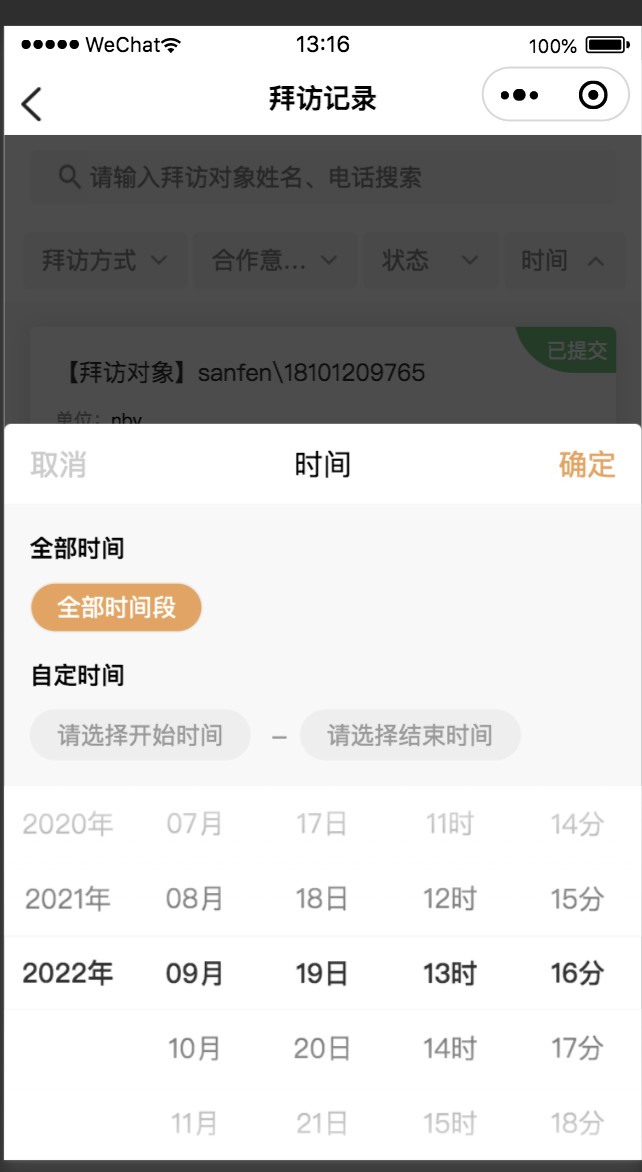Screen dimensions: 642x1172
Task: Go back using the top-left arrow
Action: click(x=32, y=103)
